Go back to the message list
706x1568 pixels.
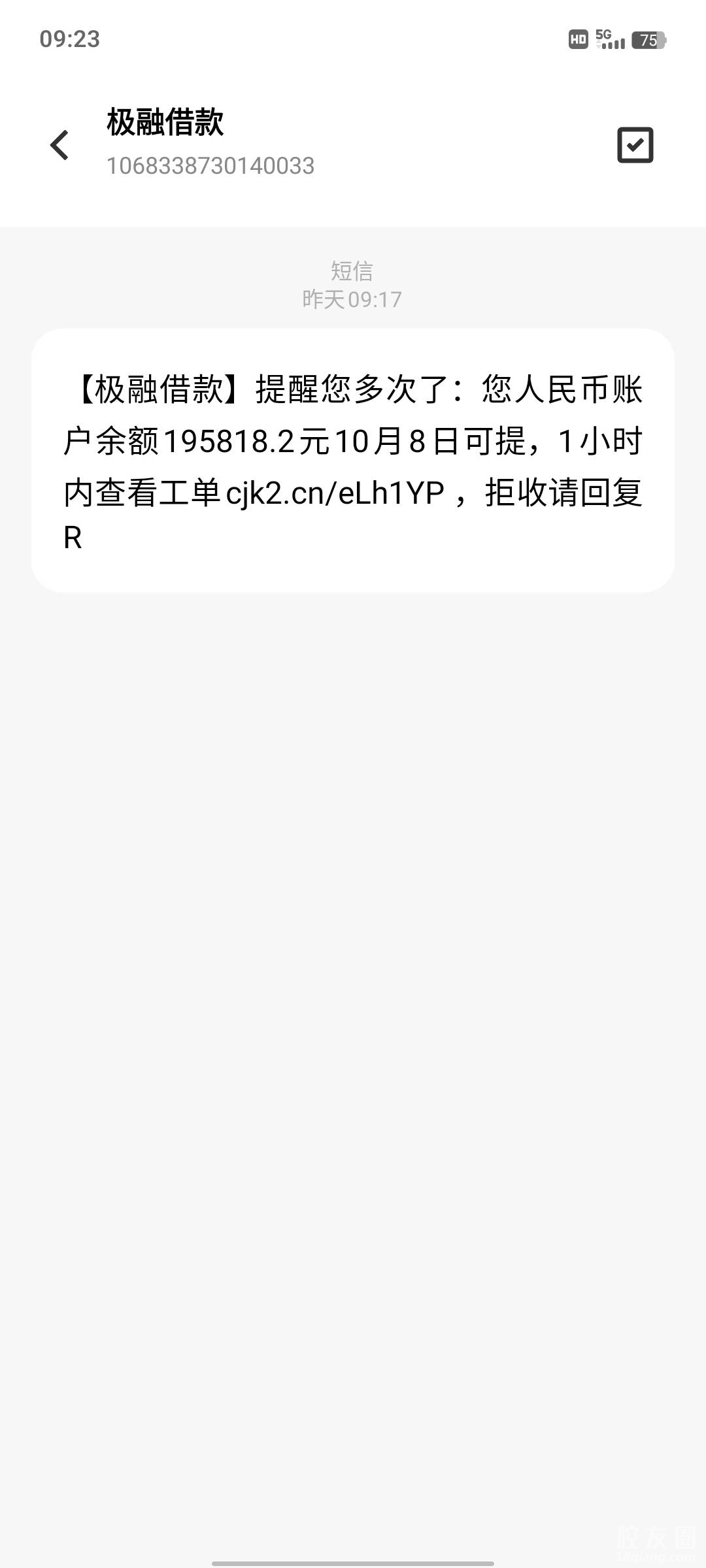click(59, 145)
